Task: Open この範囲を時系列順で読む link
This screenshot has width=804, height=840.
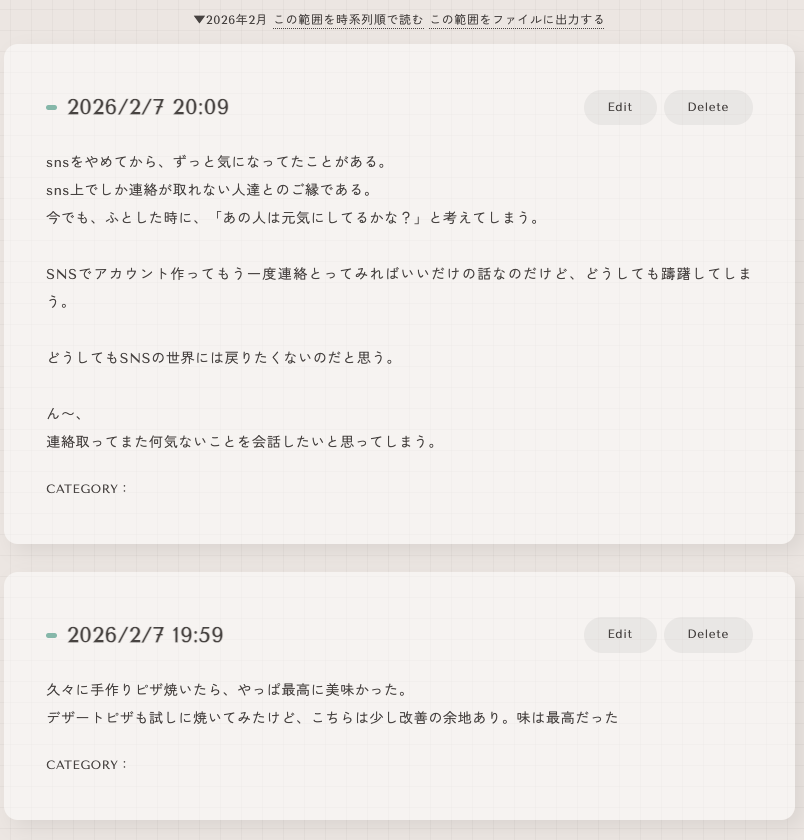Action: pos(348,19)
